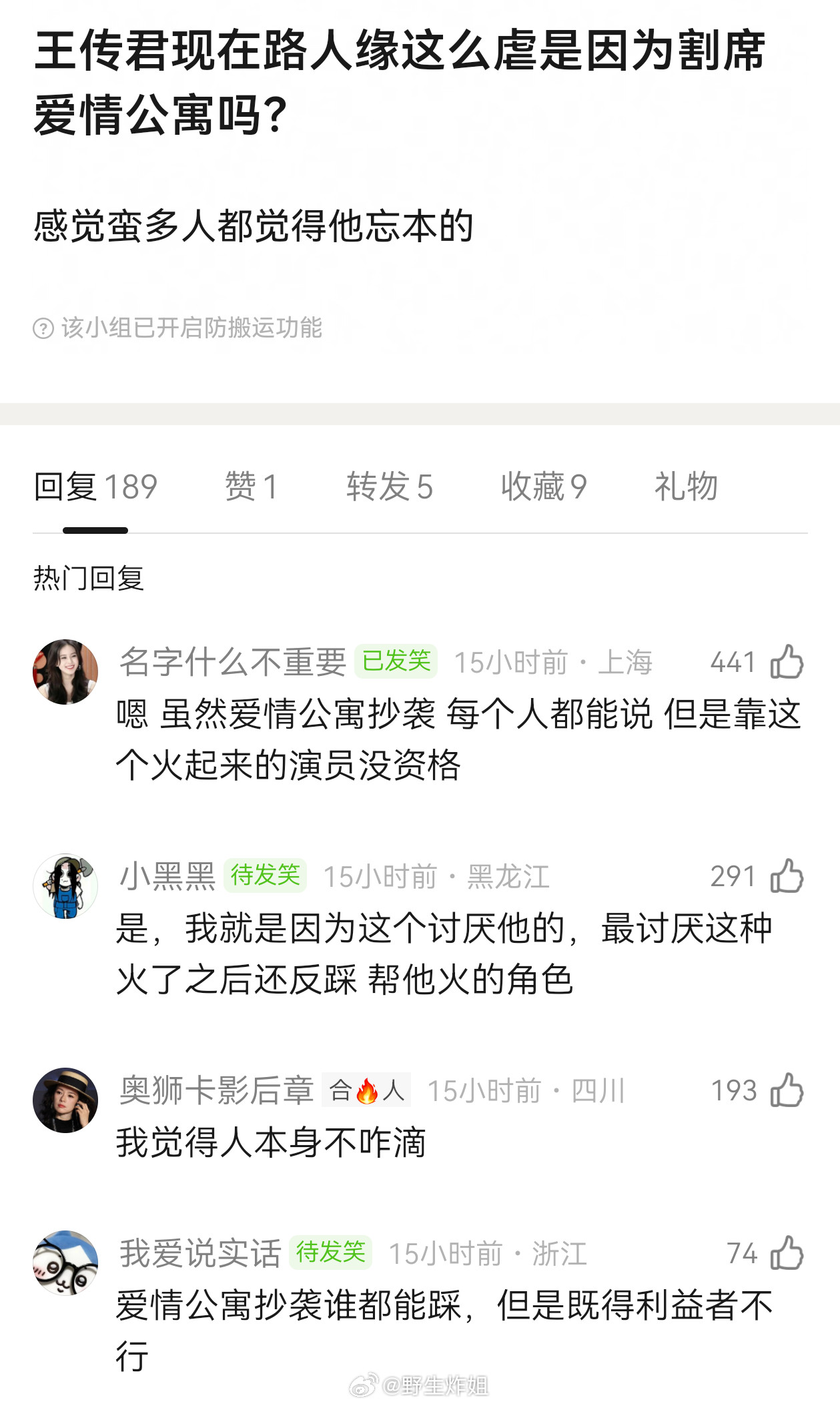Open the 礼物 tab
Image resolution: width=840 pixels, height=1406 pixels.
click(686, 488)
